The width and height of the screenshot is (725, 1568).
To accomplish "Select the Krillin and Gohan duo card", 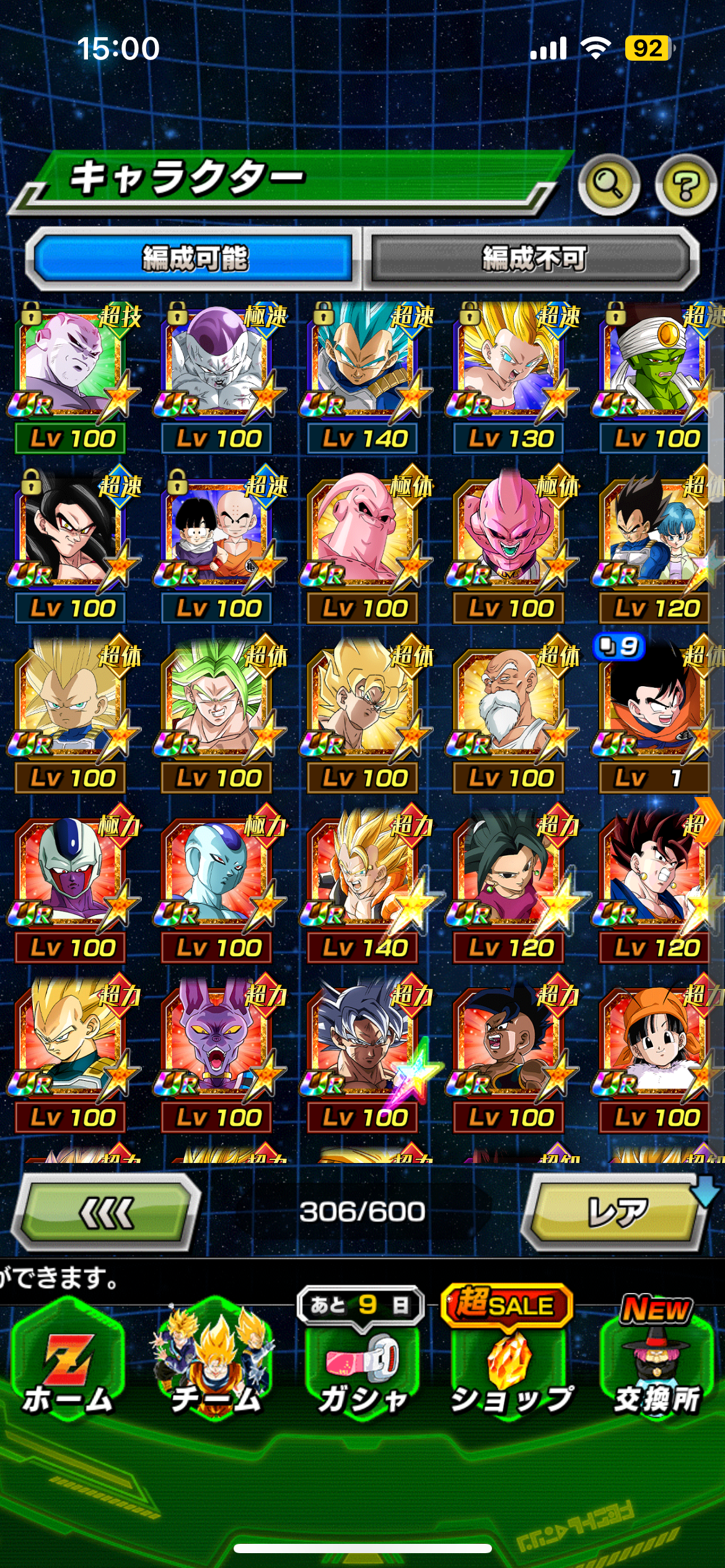I will point(218,546).
